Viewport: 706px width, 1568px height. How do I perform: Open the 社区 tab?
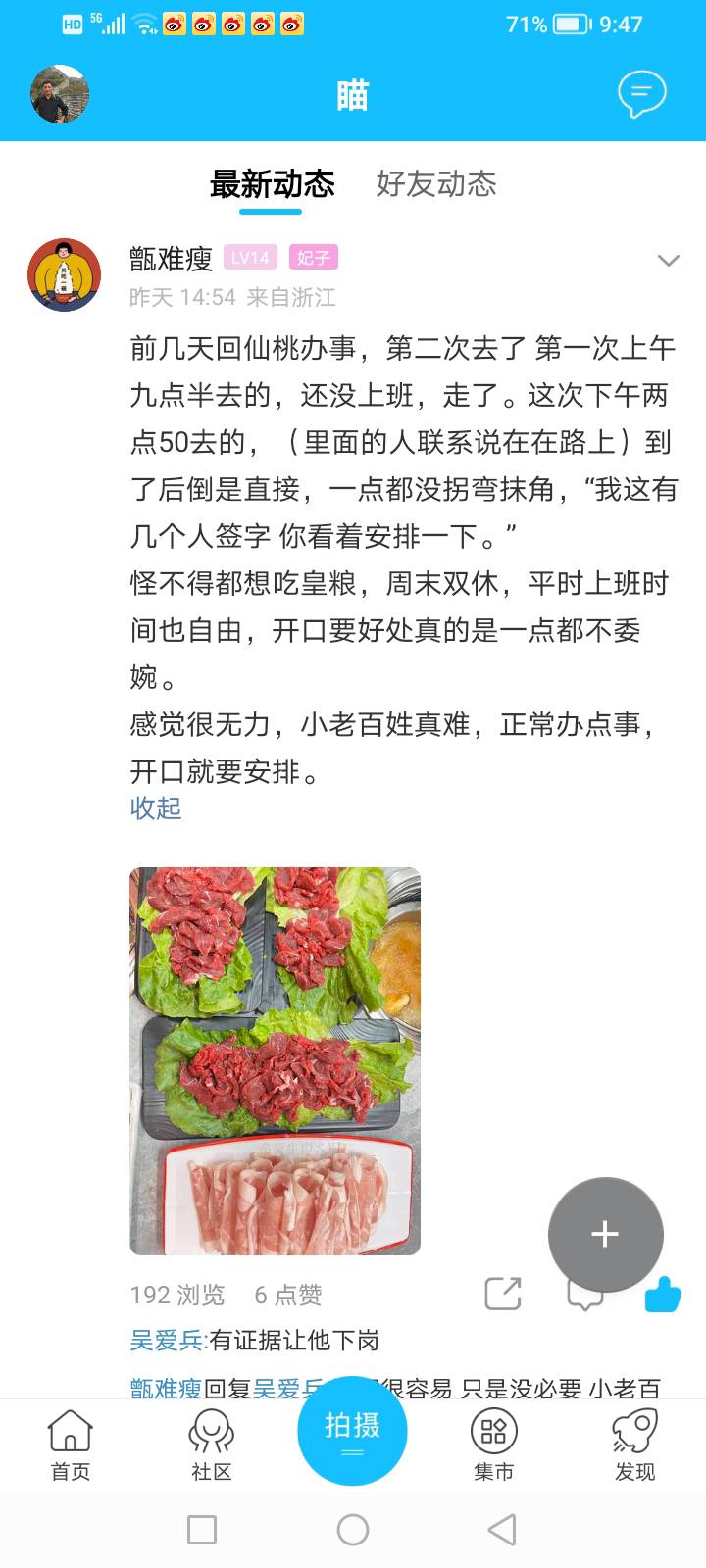pos(211,1444)
